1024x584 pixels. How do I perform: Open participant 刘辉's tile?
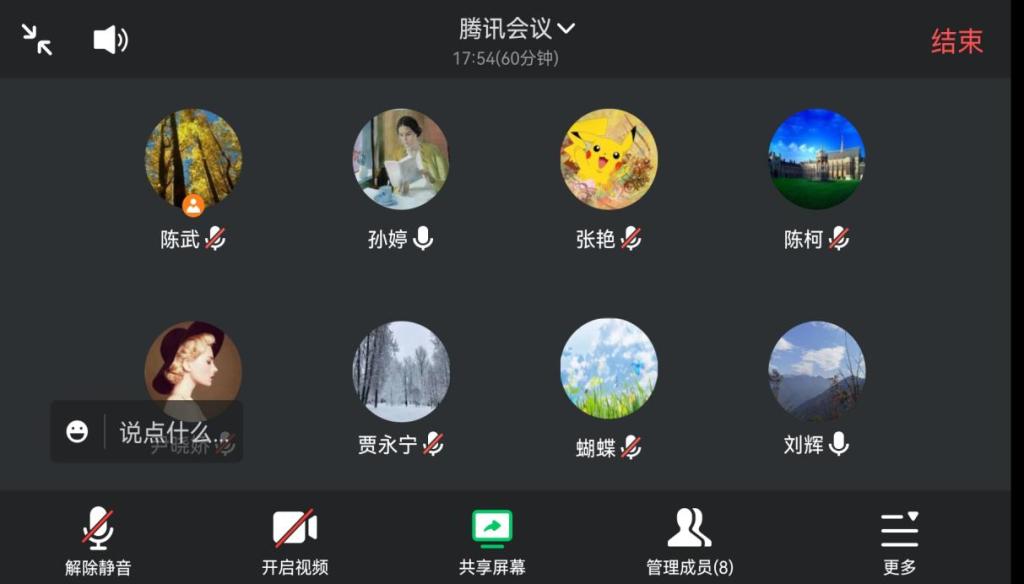pos(817,370)
